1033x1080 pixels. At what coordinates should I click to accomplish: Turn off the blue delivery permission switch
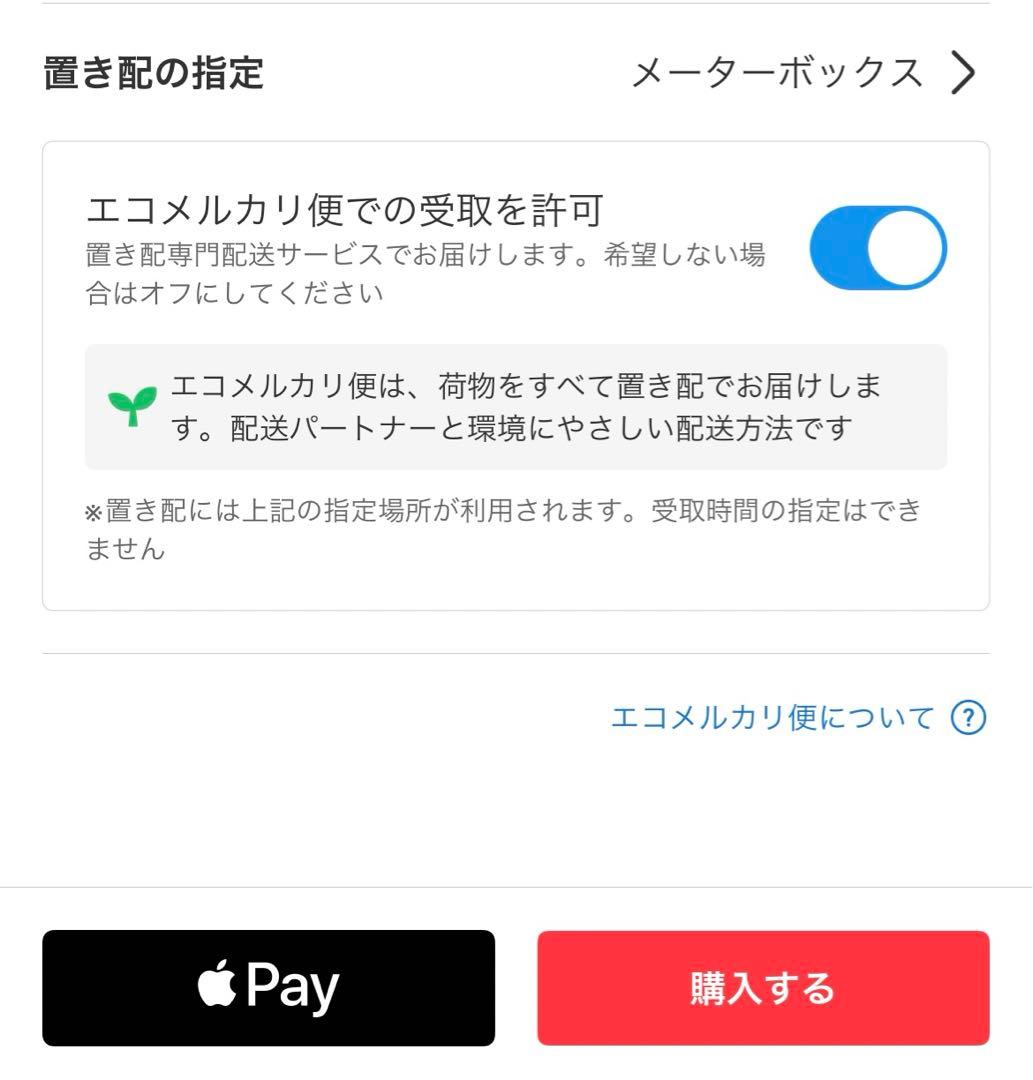point(879,248)
